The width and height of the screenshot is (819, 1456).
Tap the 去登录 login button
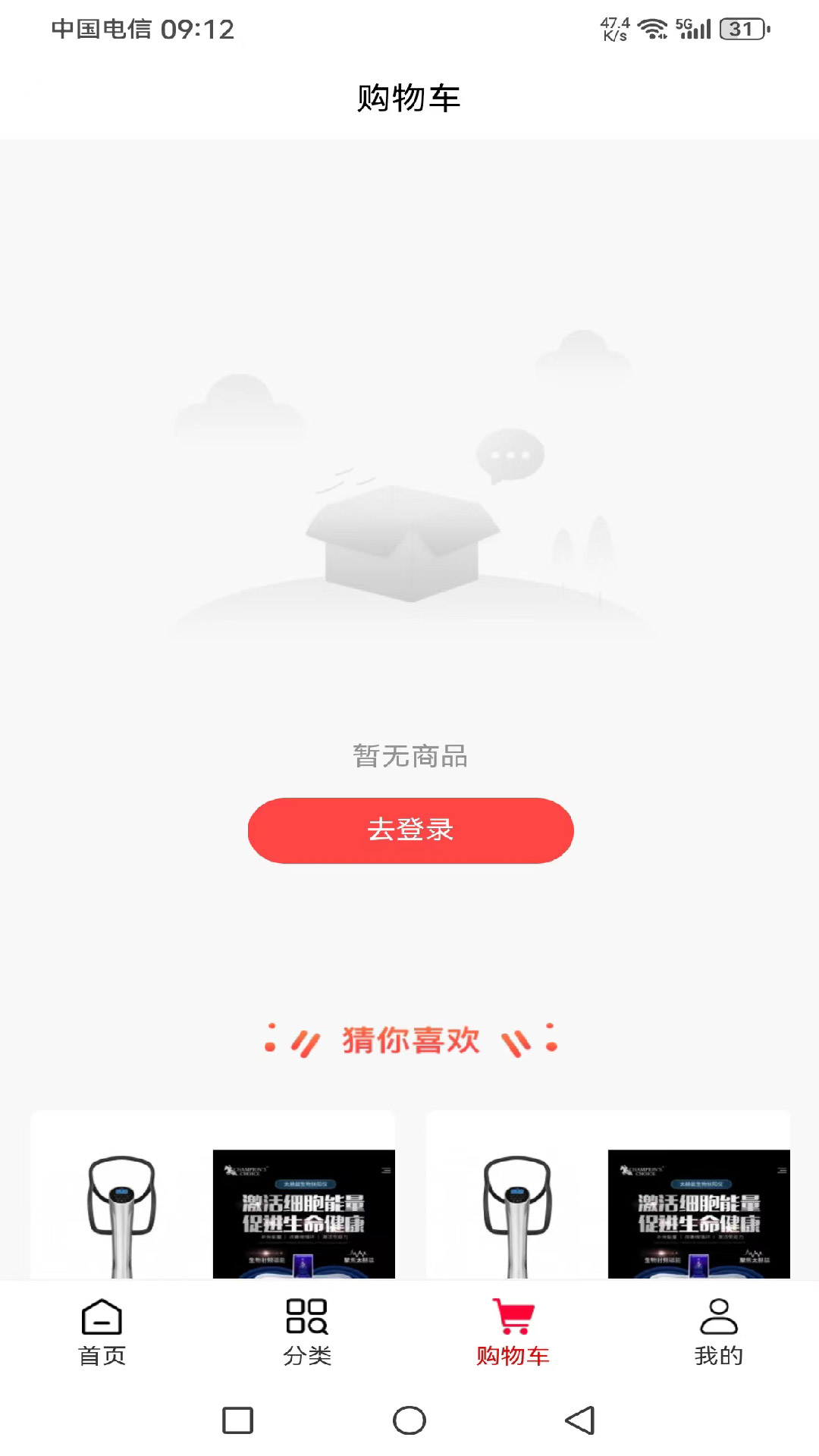(410, 830)
